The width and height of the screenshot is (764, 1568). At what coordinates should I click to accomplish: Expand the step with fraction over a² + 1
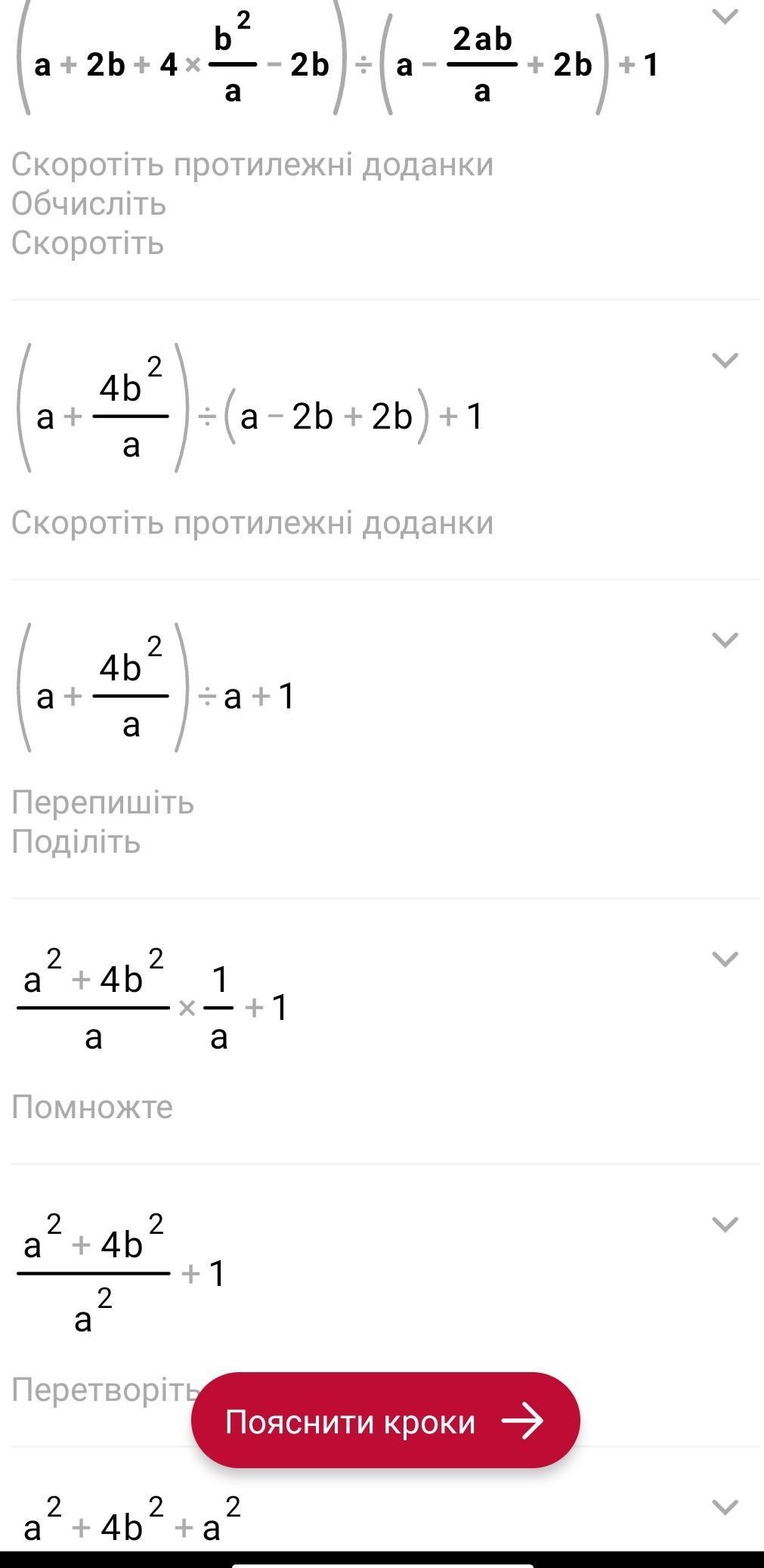point(725,1224)
